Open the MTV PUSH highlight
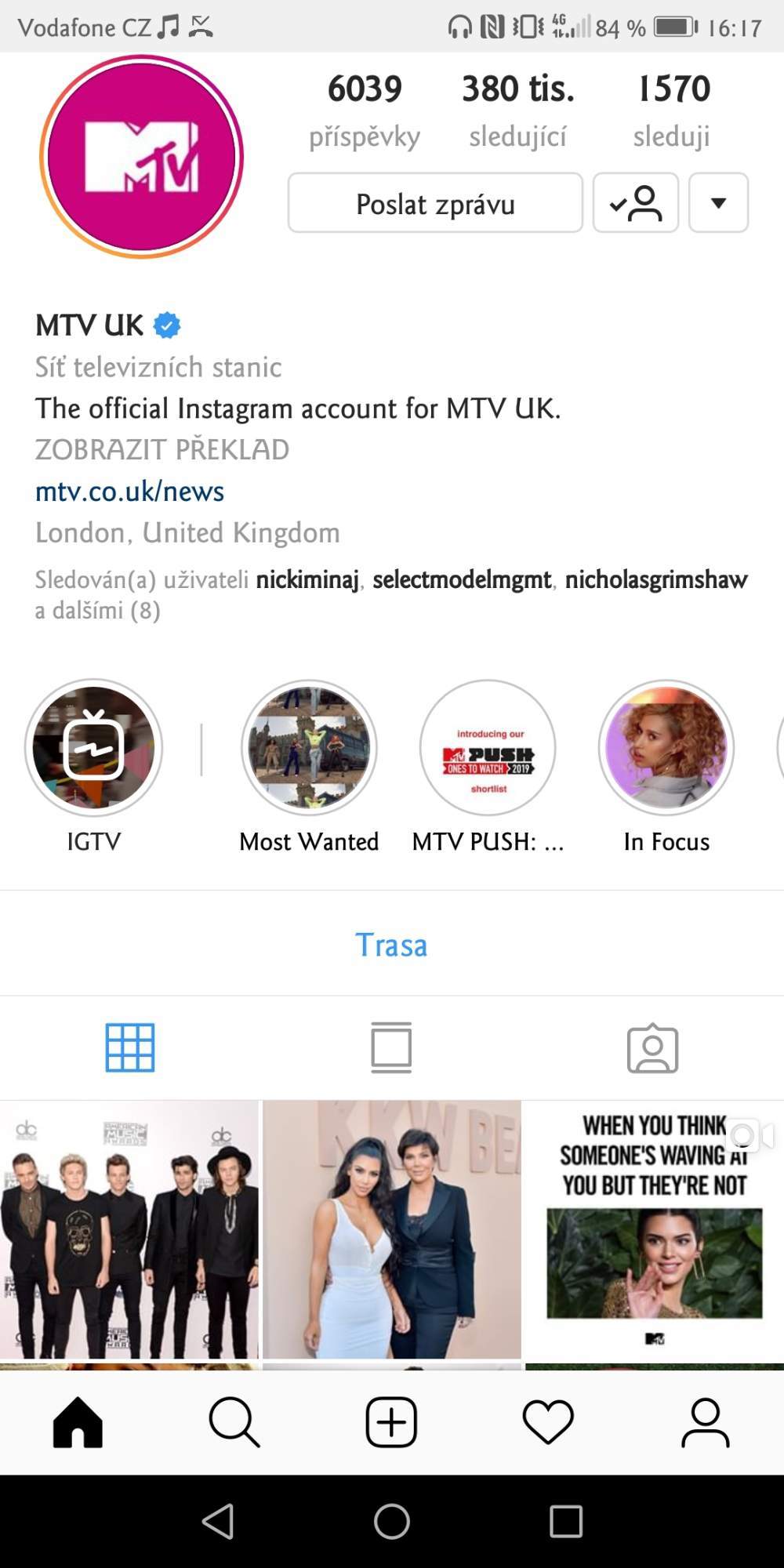 tap(488, 747)
